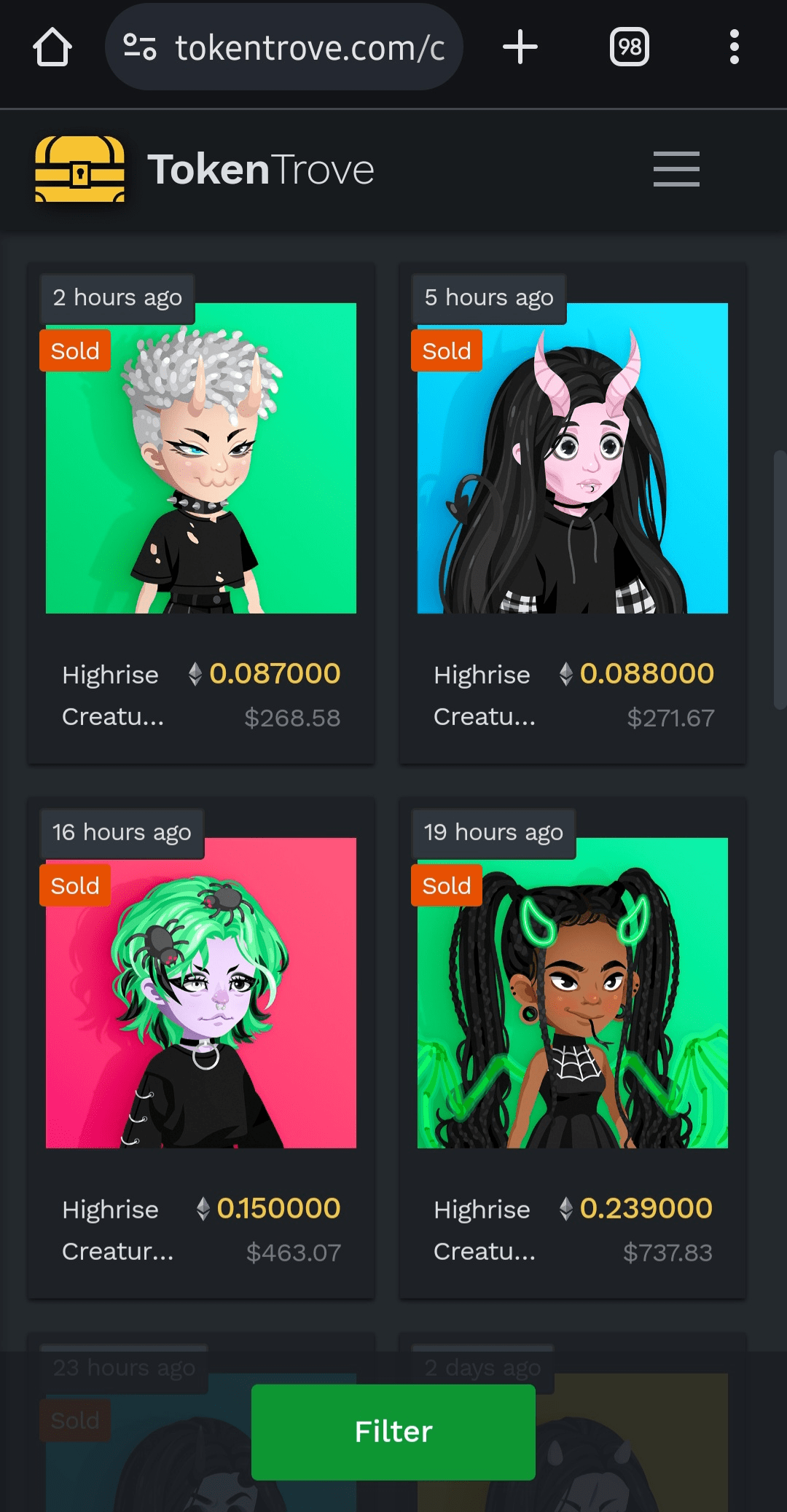Open the TokenTrove hamburger menu
Screen dimensions: 787x1512
(x=676, y=169)
